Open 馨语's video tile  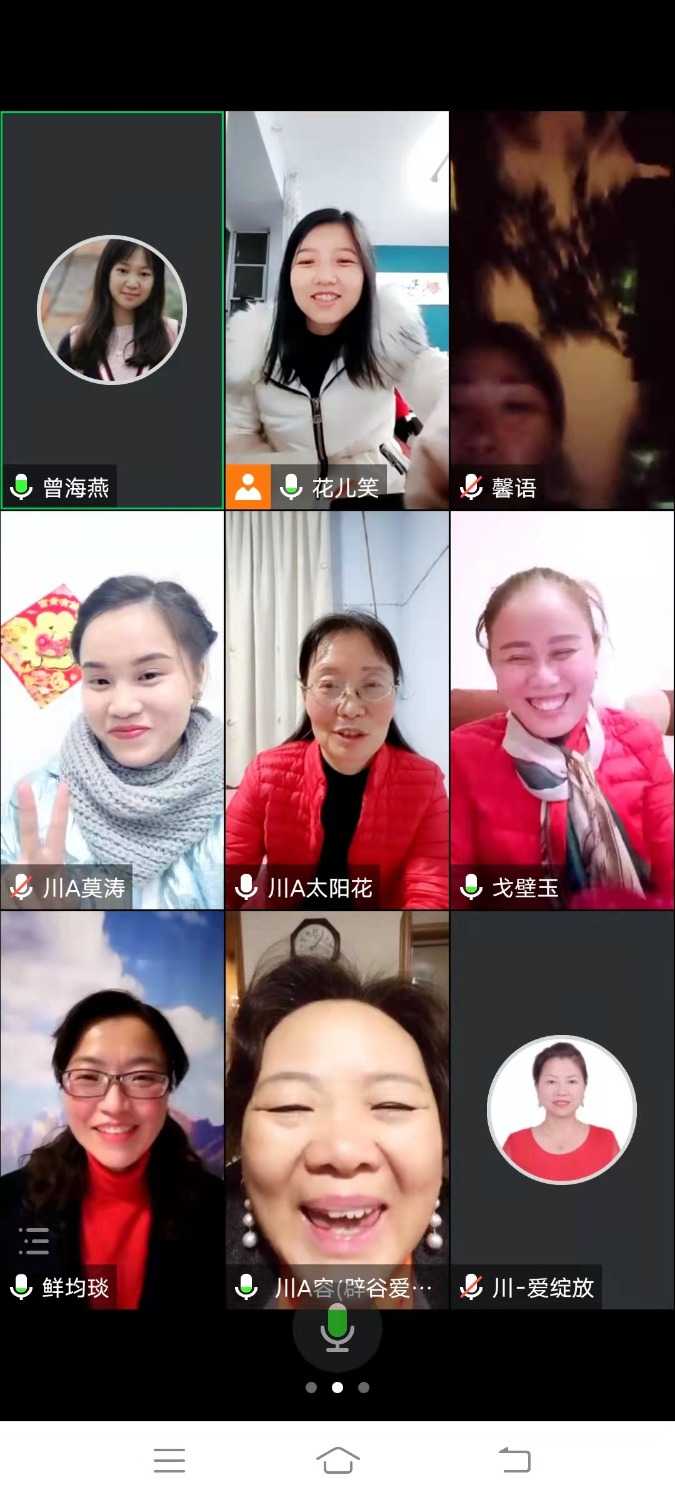click(x=562, y=310)
